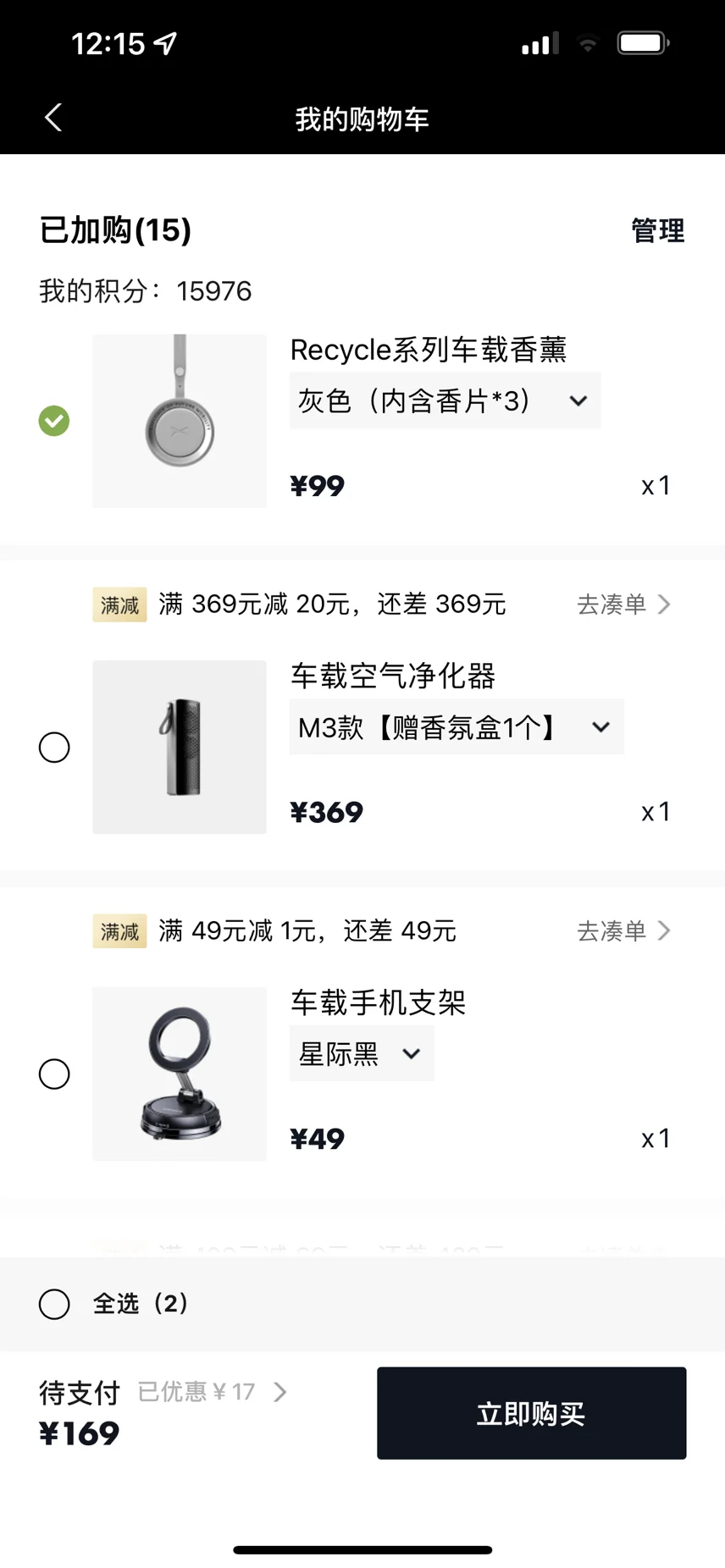The image size is (725, 1568).
Task: Tap 立即购买 to check out
Action: click(531, 1413)
